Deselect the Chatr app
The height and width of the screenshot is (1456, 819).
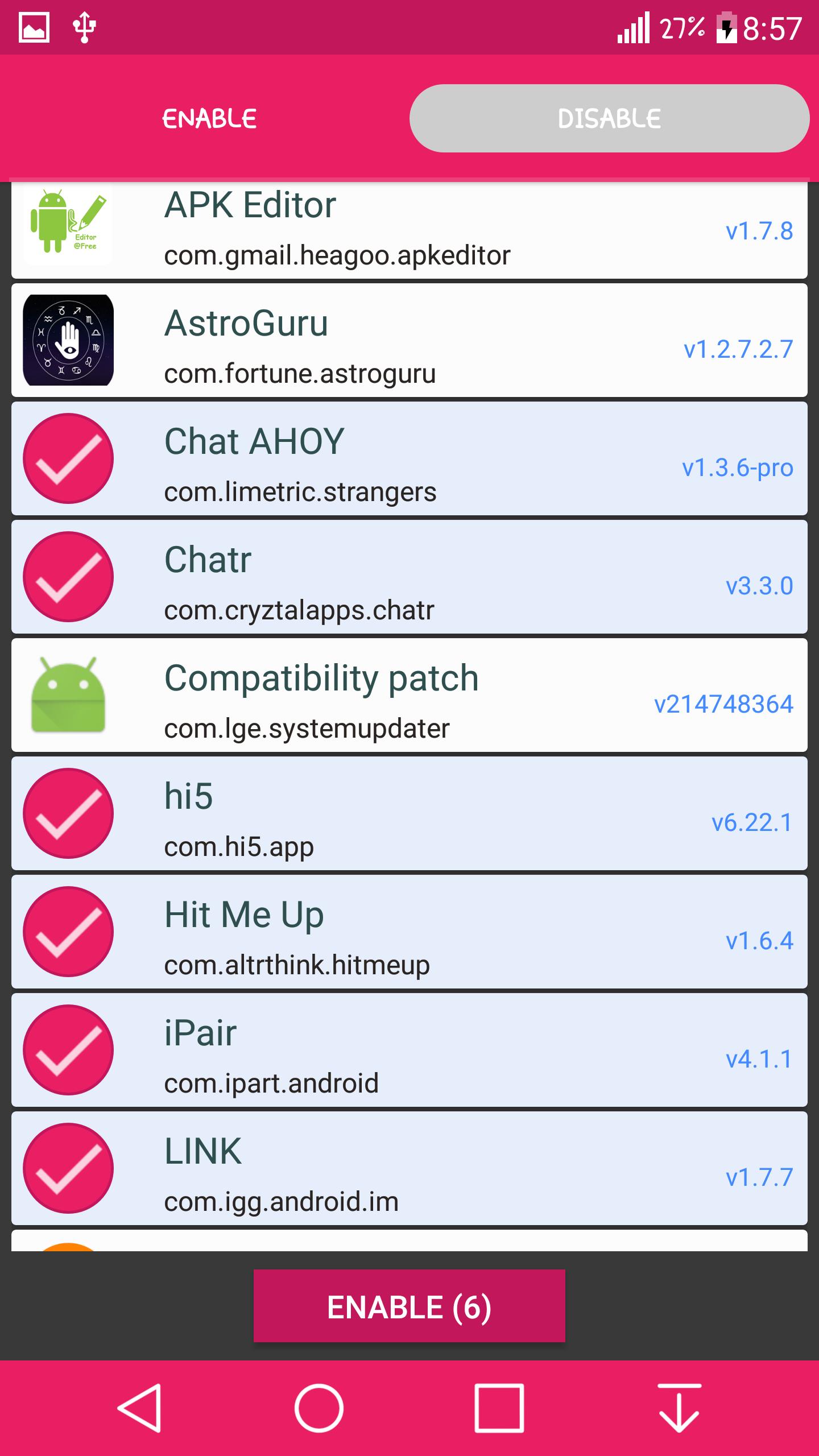[68, 577]
